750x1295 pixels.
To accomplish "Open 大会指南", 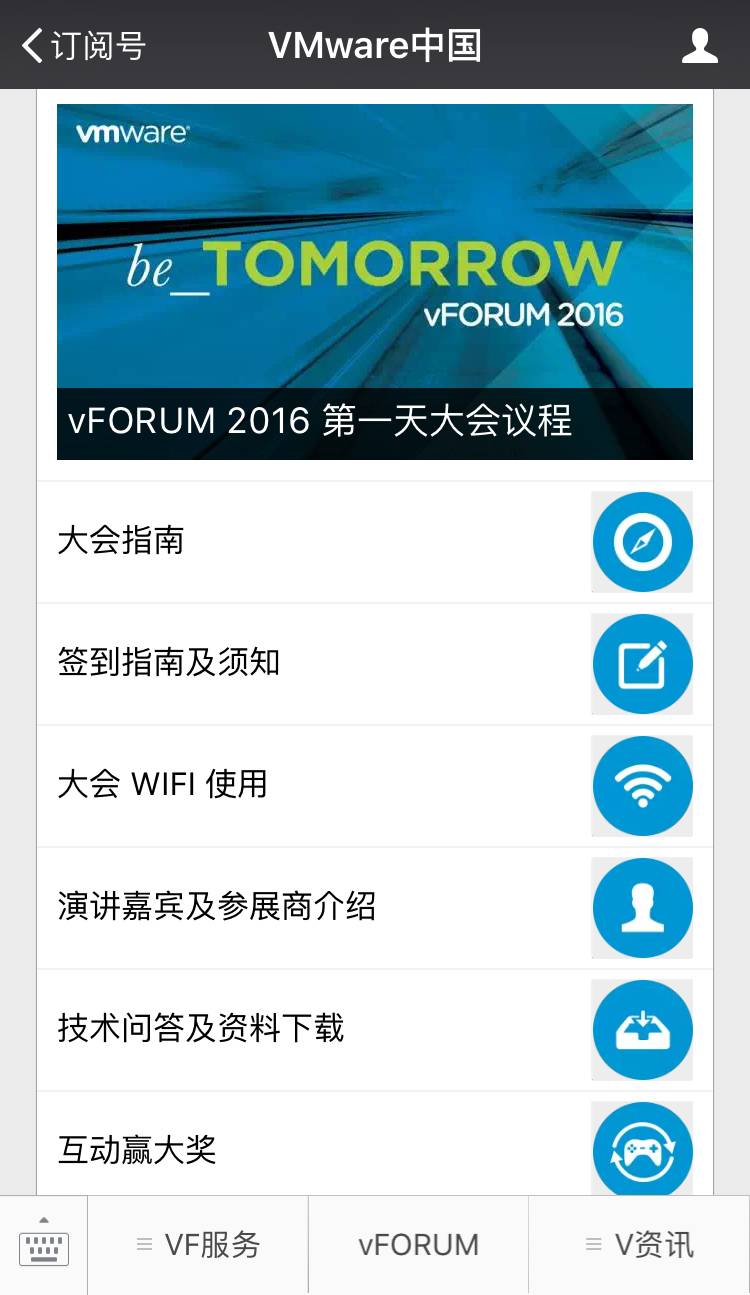I will pyautogui.click(x=374, y=542).
